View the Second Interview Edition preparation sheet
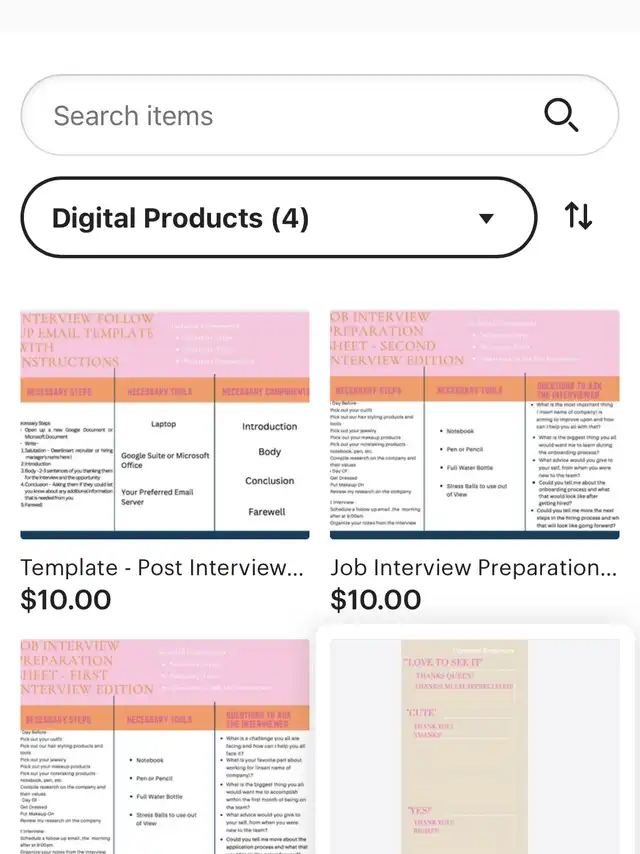This screenshot has width=640, height=854. (x=475, y=425)
